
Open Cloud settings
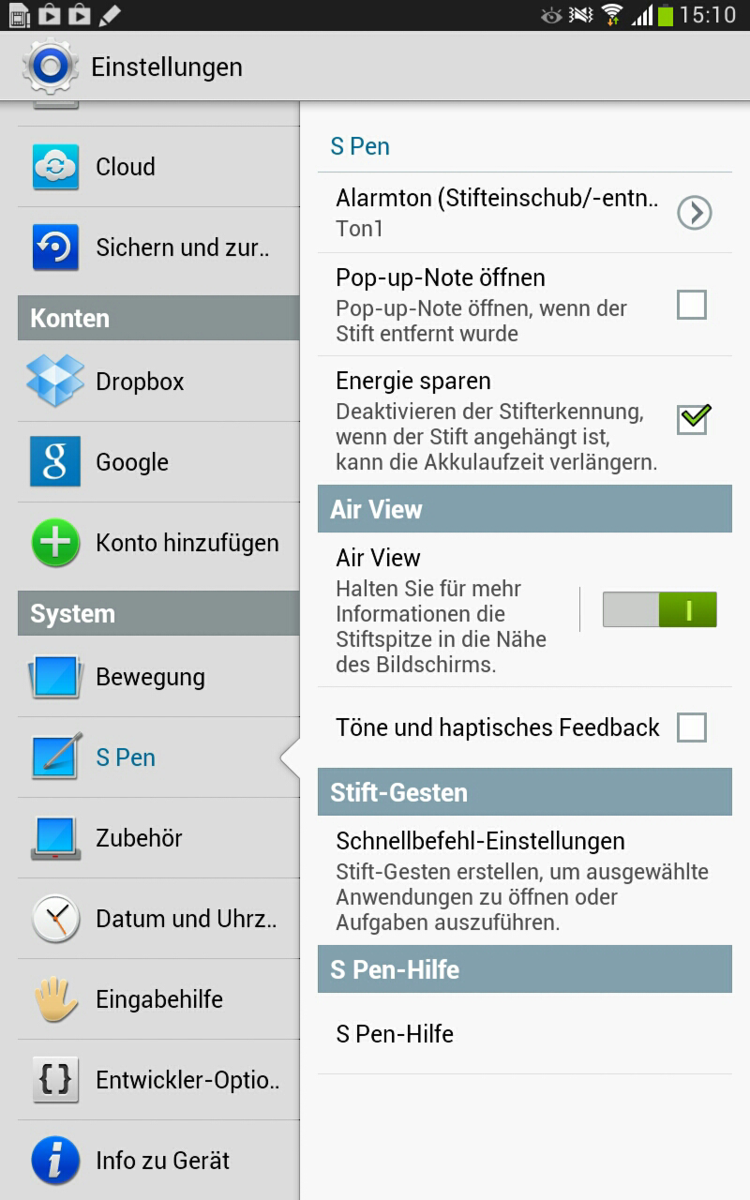(x=158, y=167)
